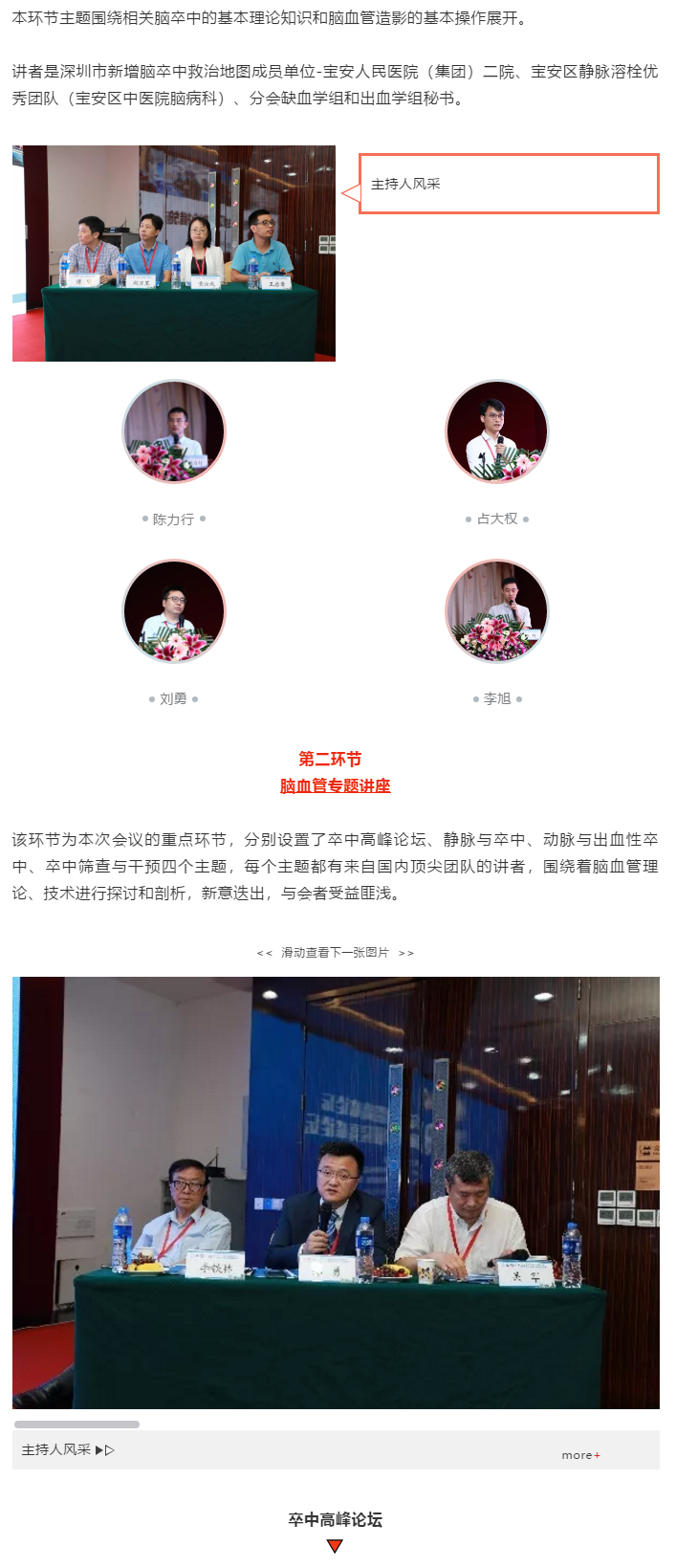The image size is (676, 1568).
Task: Tap the gallery's horizontal scrollbar
Action: pos(77,1424)
